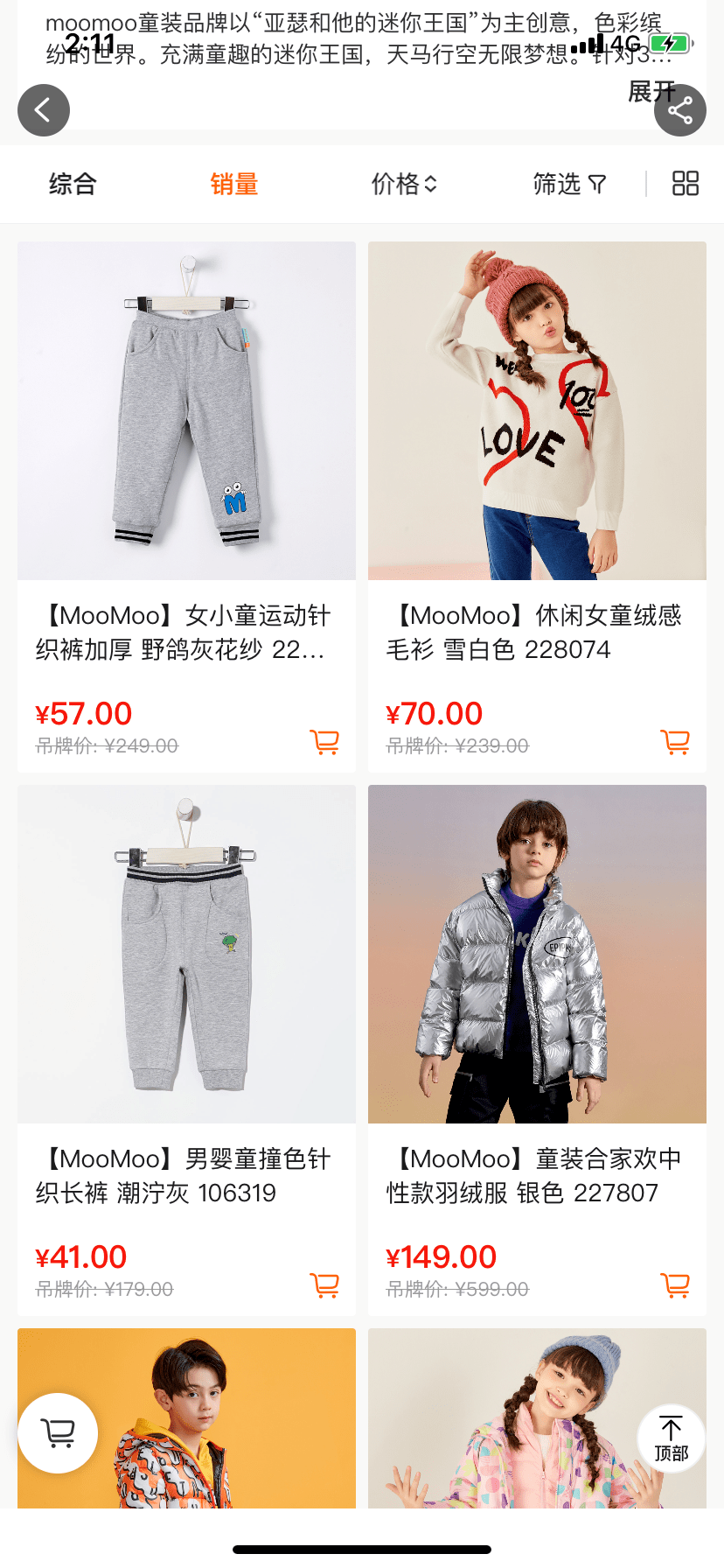Image resolution: width=724 pixels, height=1568 pixels.
Task: Select the 销量 sorting tab
Action: (x=234, y=184)
